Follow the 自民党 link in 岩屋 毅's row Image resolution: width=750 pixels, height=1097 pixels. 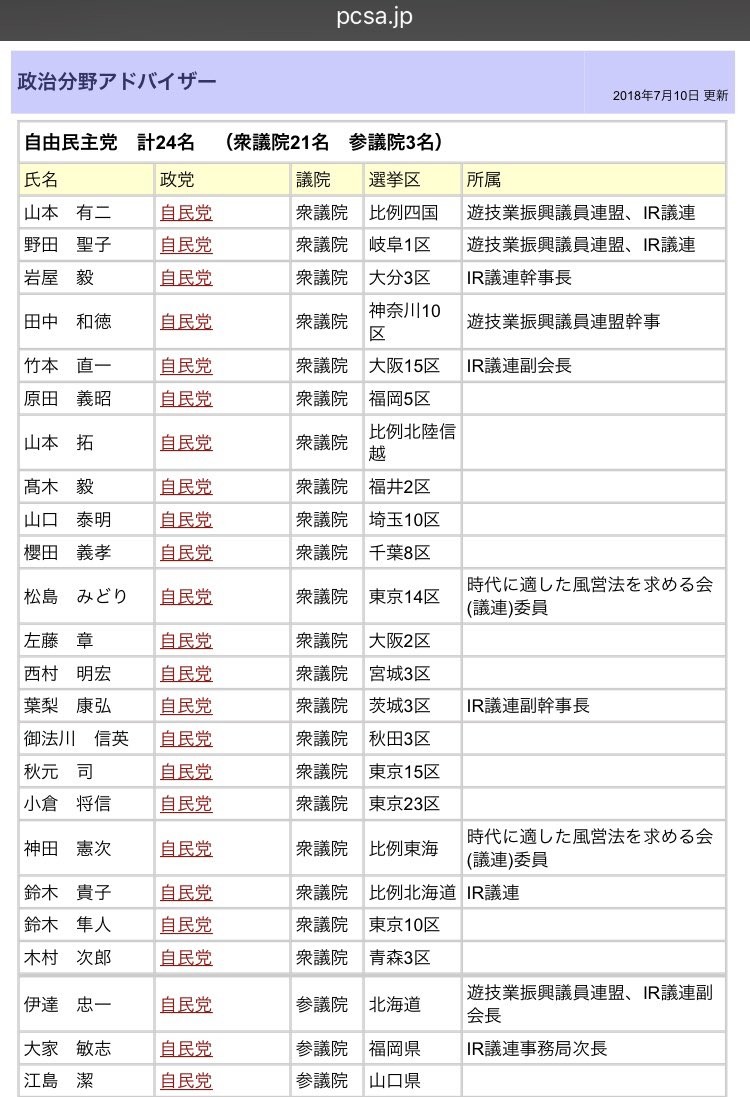click(x=186, y=277)
